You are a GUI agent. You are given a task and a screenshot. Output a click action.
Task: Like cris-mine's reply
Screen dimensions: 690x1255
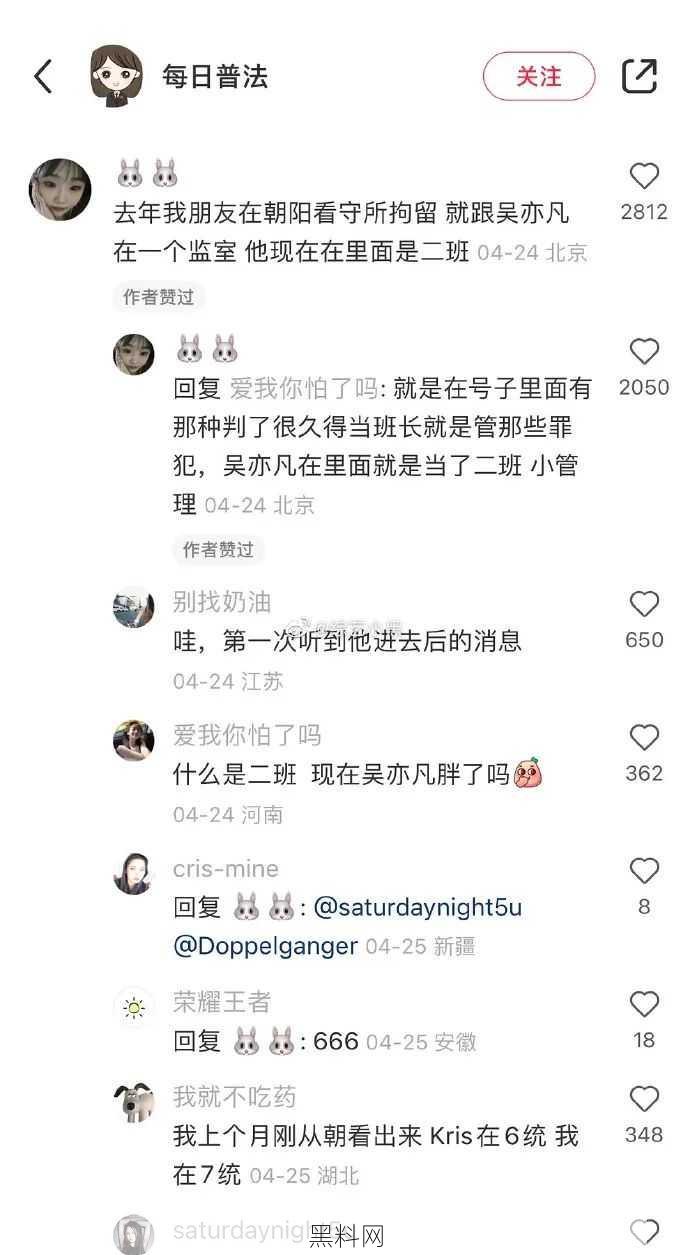click(x=644, y=871)
